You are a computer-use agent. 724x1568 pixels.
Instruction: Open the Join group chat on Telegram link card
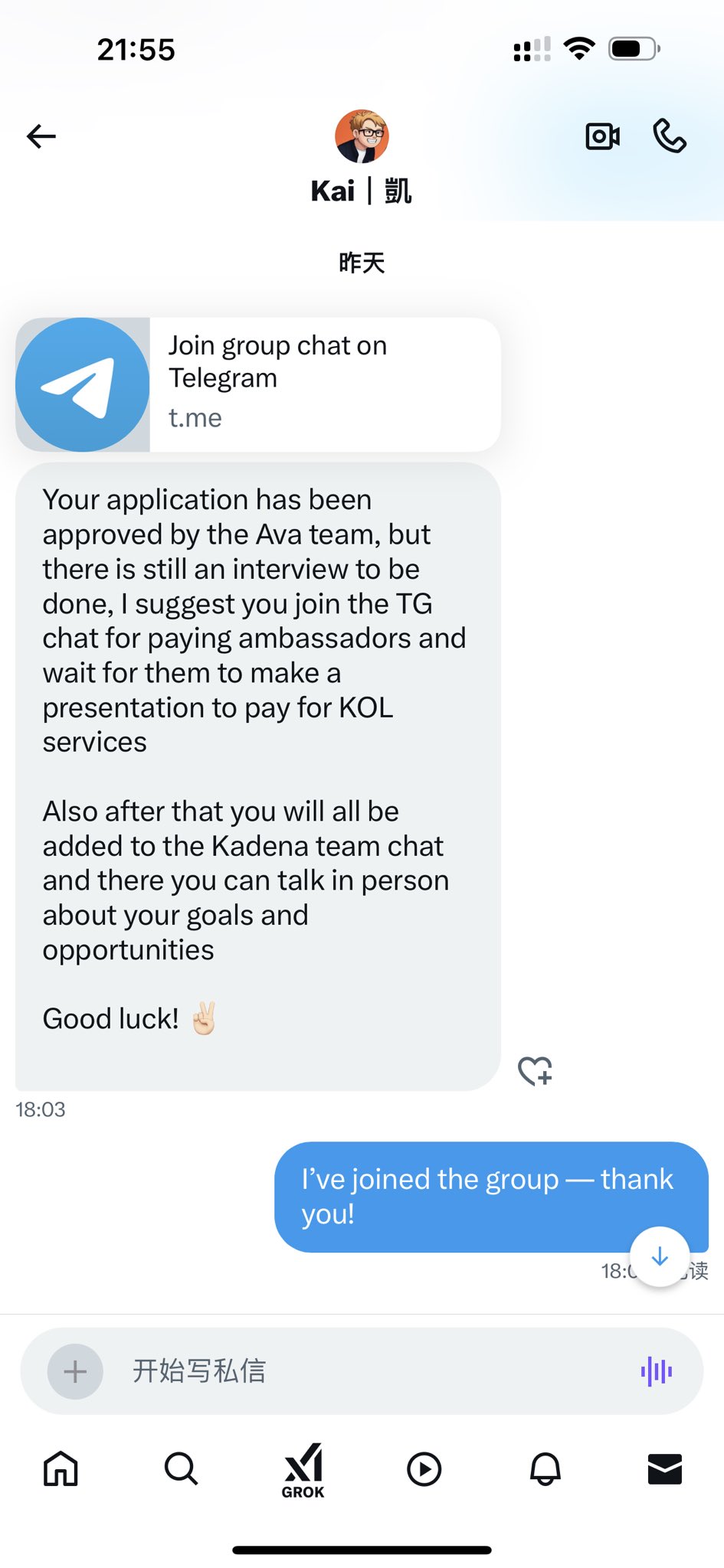tap(257, 384)
